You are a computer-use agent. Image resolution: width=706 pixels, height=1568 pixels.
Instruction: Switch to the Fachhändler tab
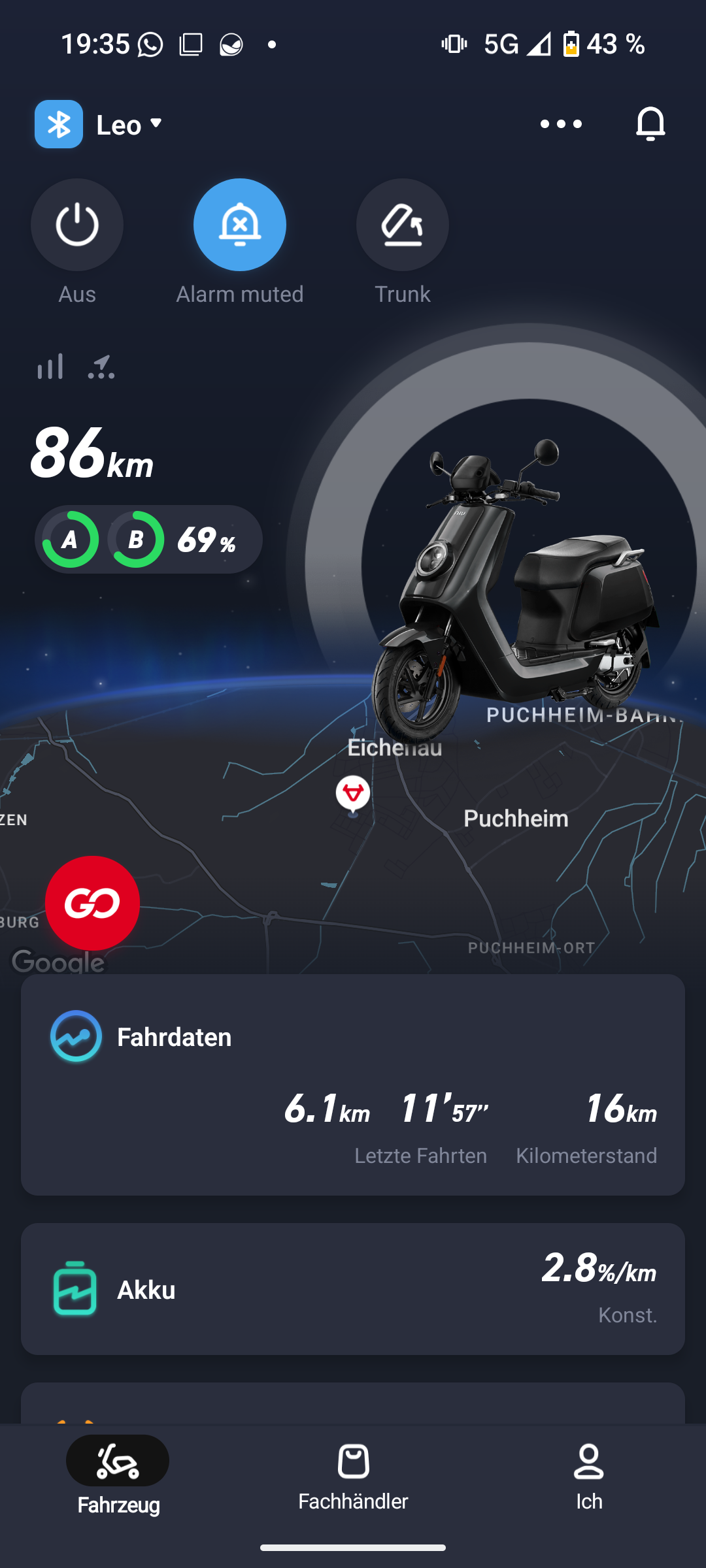[x=353, y=1475]
